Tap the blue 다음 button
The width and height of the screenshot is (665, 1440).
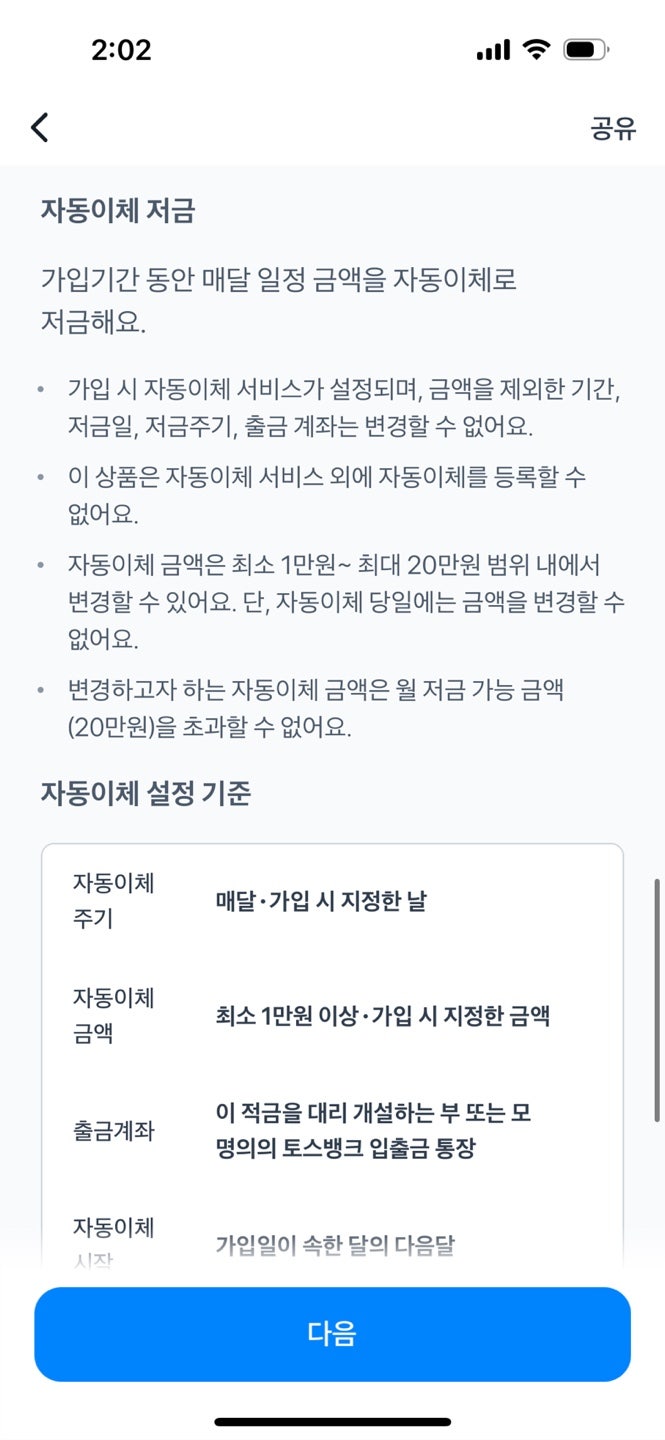pyautogui.click(x=332, y=1334)
